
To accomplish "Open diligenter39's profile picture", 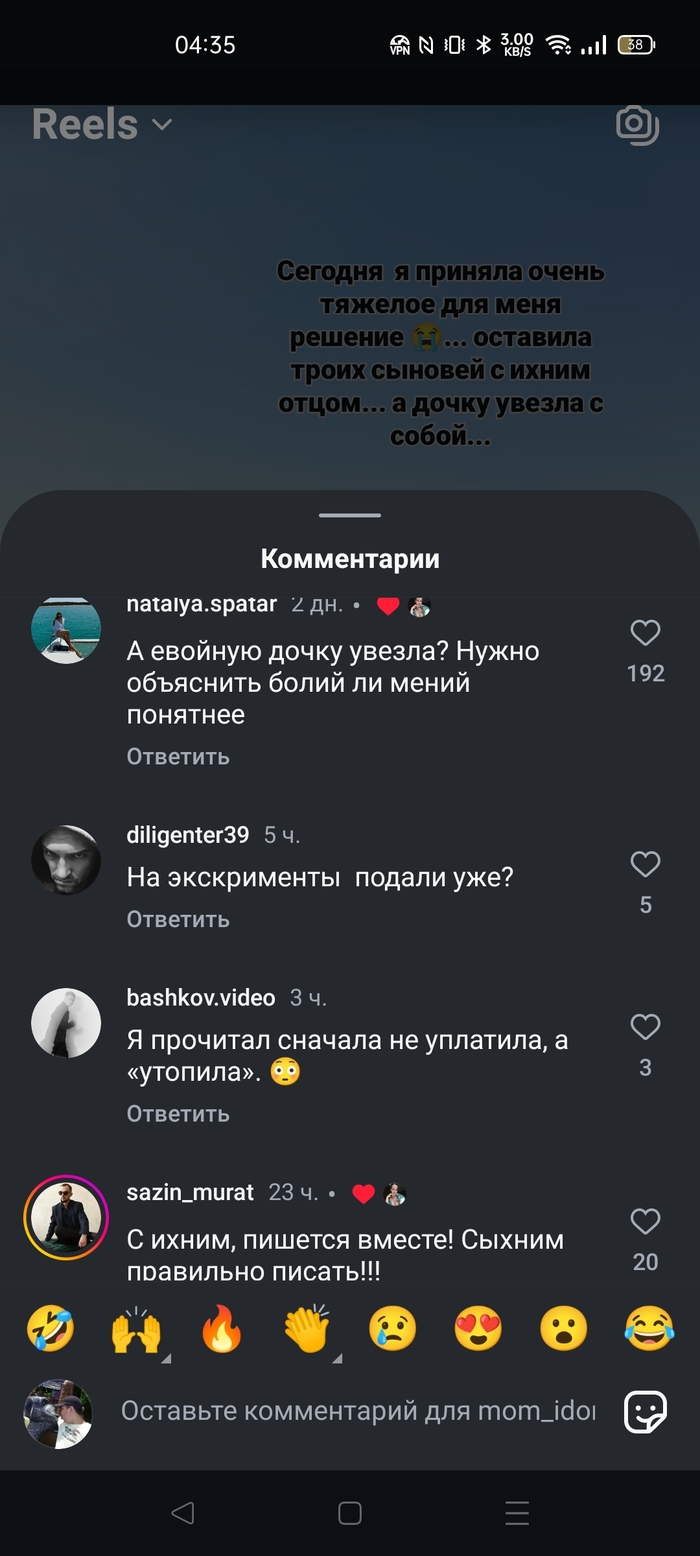I will 66,860.
